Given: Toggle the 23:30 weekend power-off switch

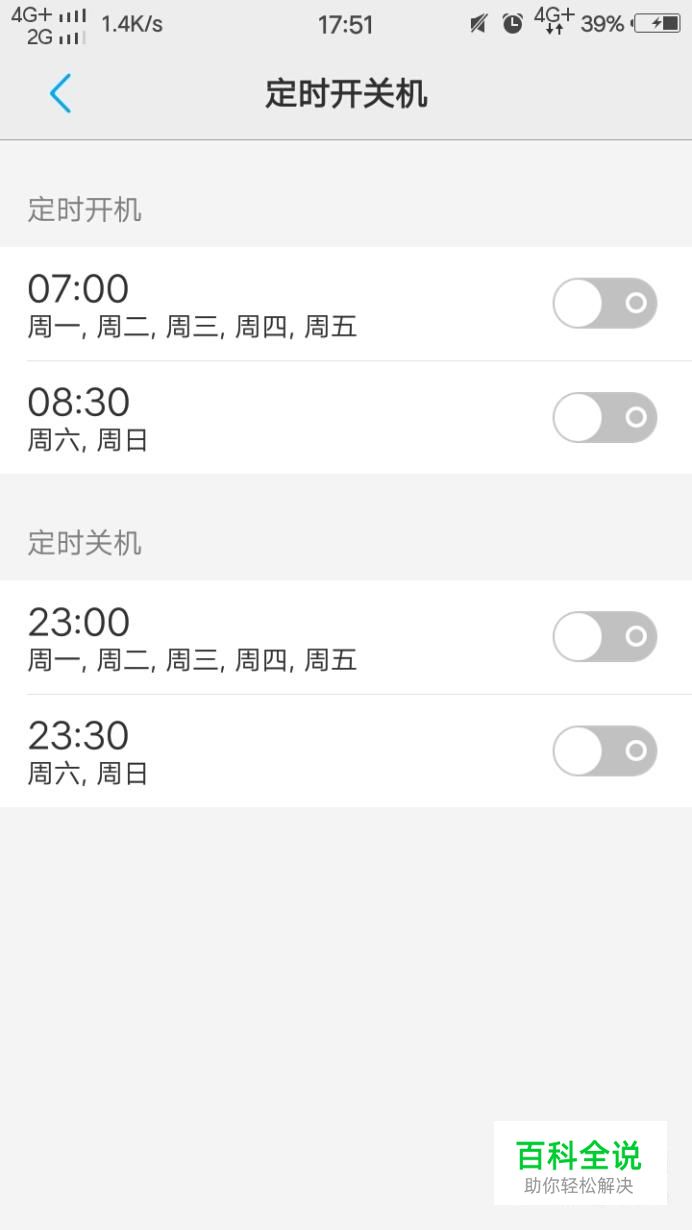Looking at the screenshot, I should [604, 751].
